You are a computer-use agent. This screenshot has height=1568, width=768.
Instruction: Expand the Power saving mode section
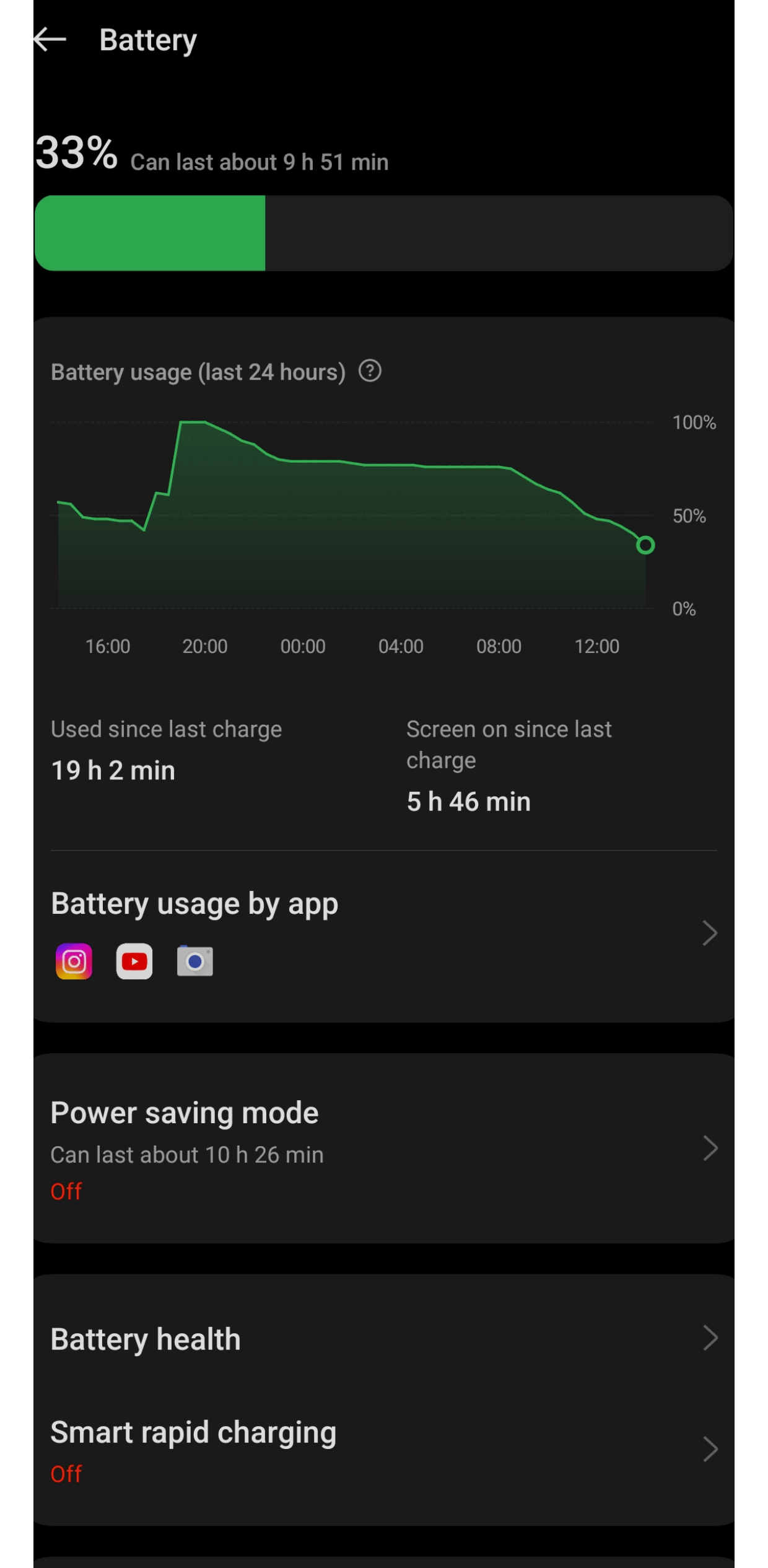point(709,1149)
